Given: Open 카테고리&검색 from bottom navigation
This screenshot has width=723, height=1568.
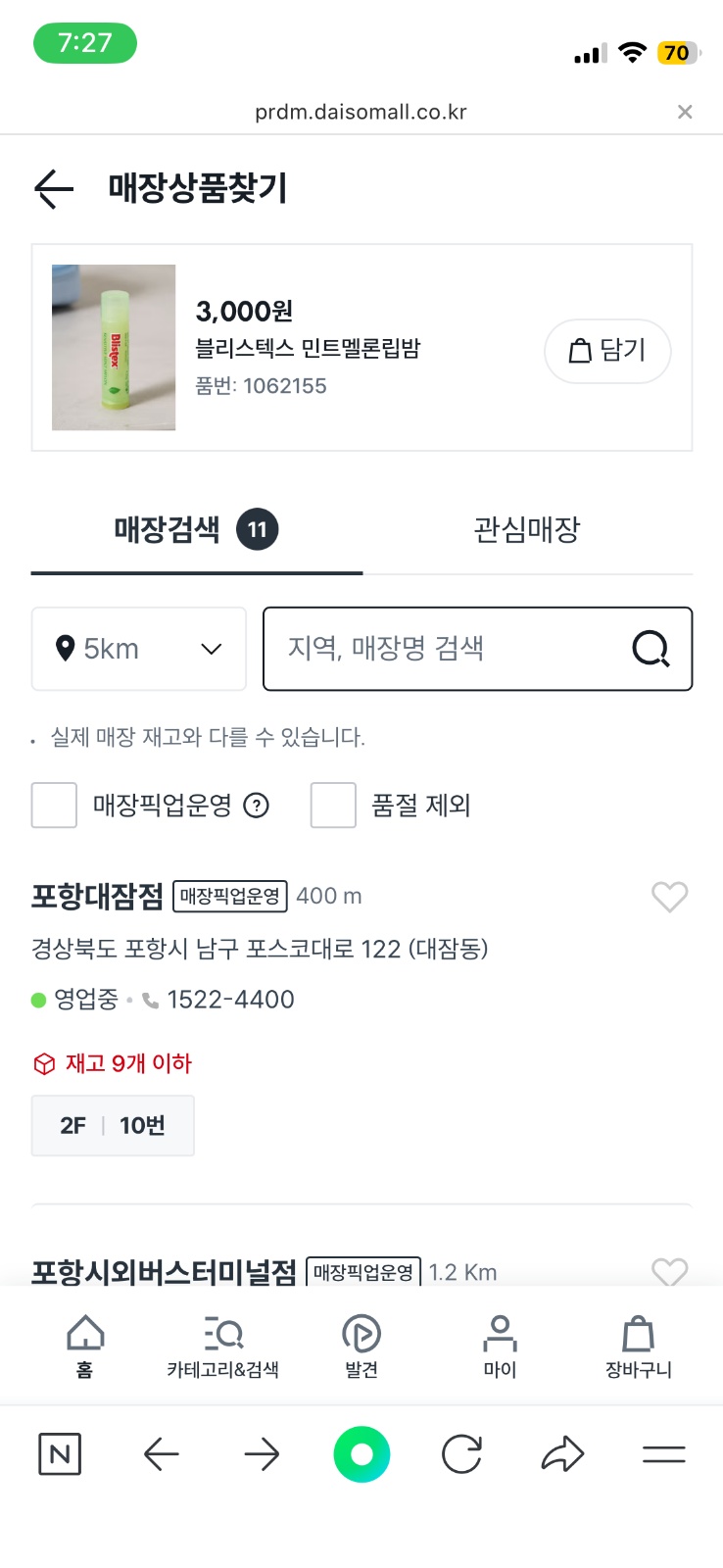Looking at the screenshot, I should pyautogui.click(x=223, y=1345).
